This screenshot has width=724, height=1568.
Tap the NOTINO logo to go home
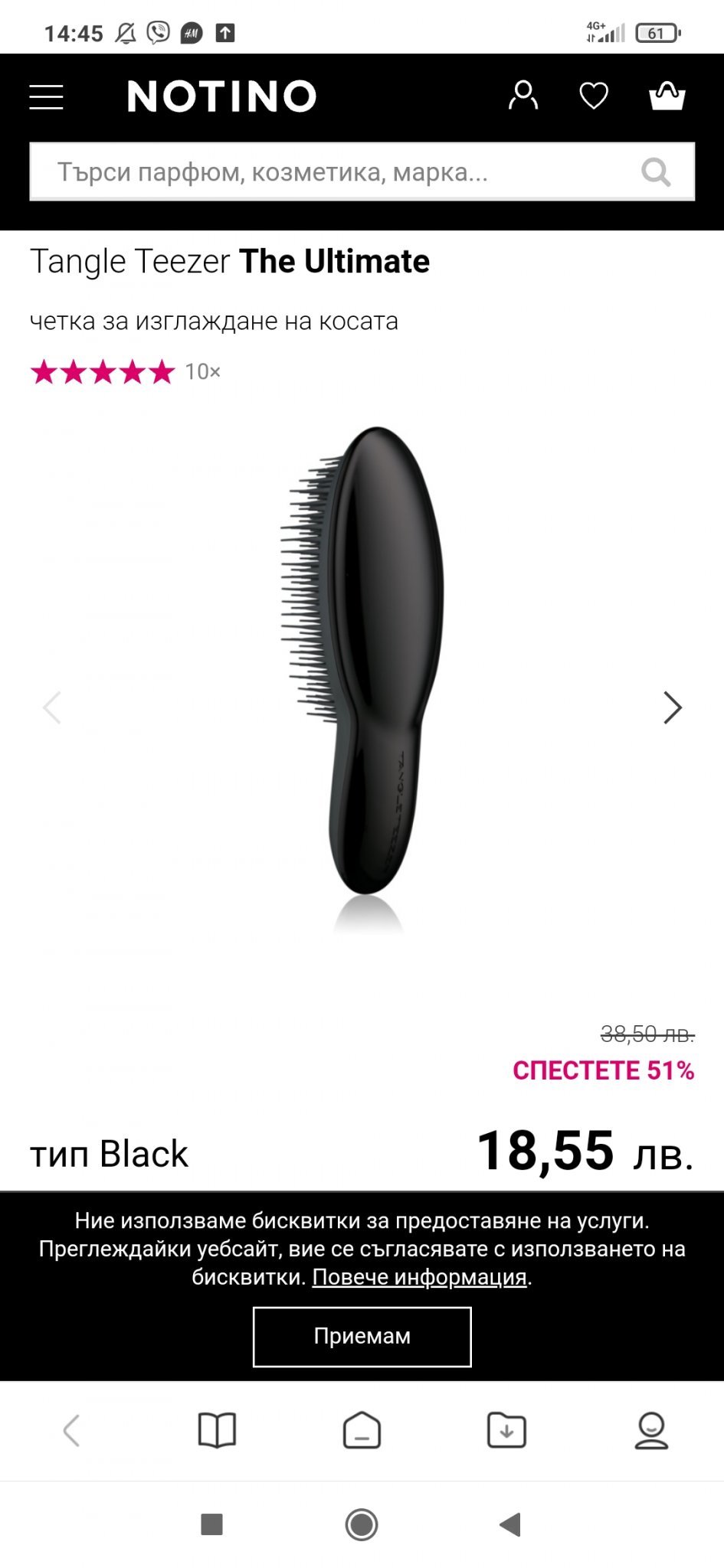tap(222, 96)
